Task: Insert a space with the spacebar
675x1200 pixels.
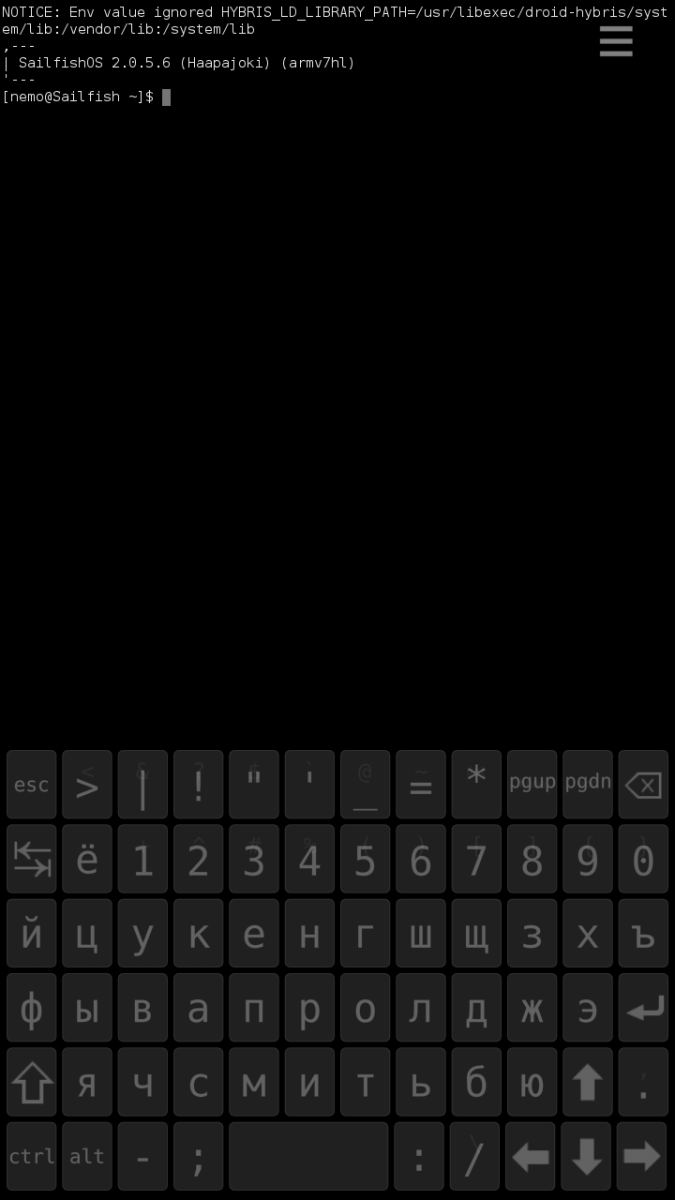Action: [308, 1157]
